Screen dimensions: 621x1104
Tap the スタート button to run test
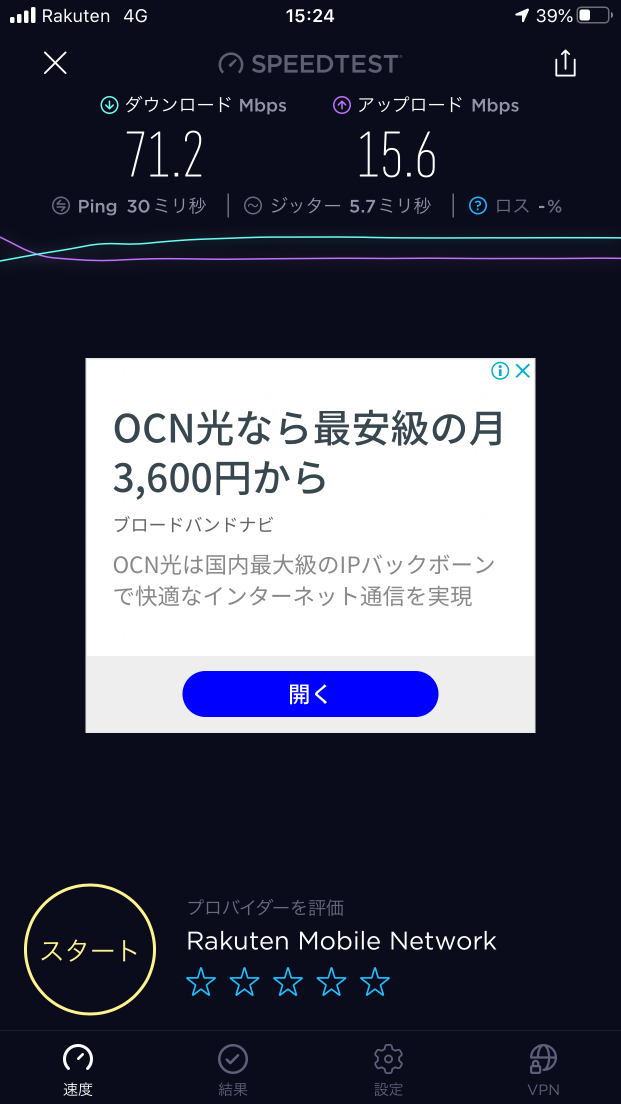[x=89, y=949]
